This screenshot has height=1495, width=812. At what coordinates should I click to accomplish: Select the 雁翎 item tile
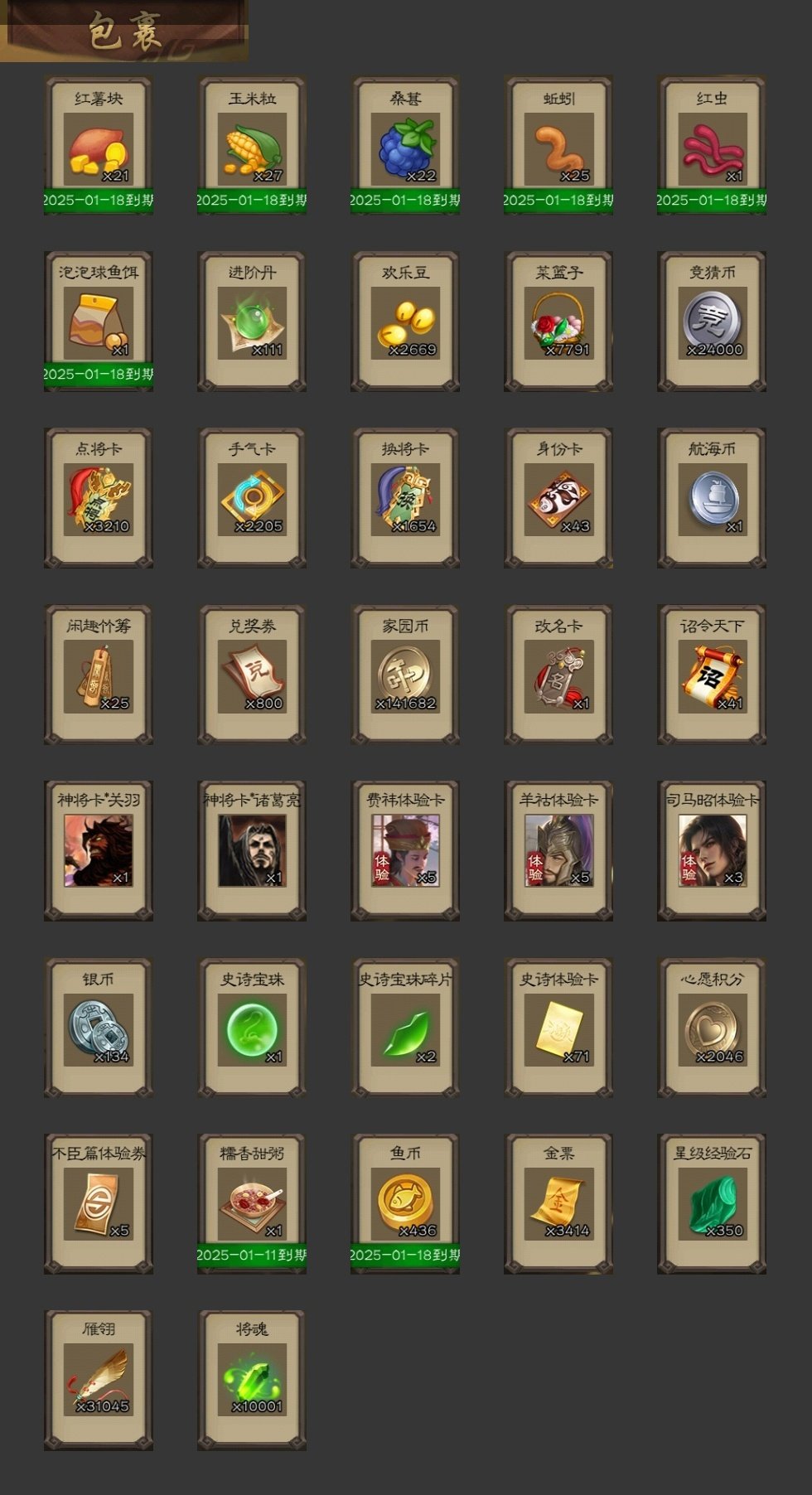tap(99, 1380)
